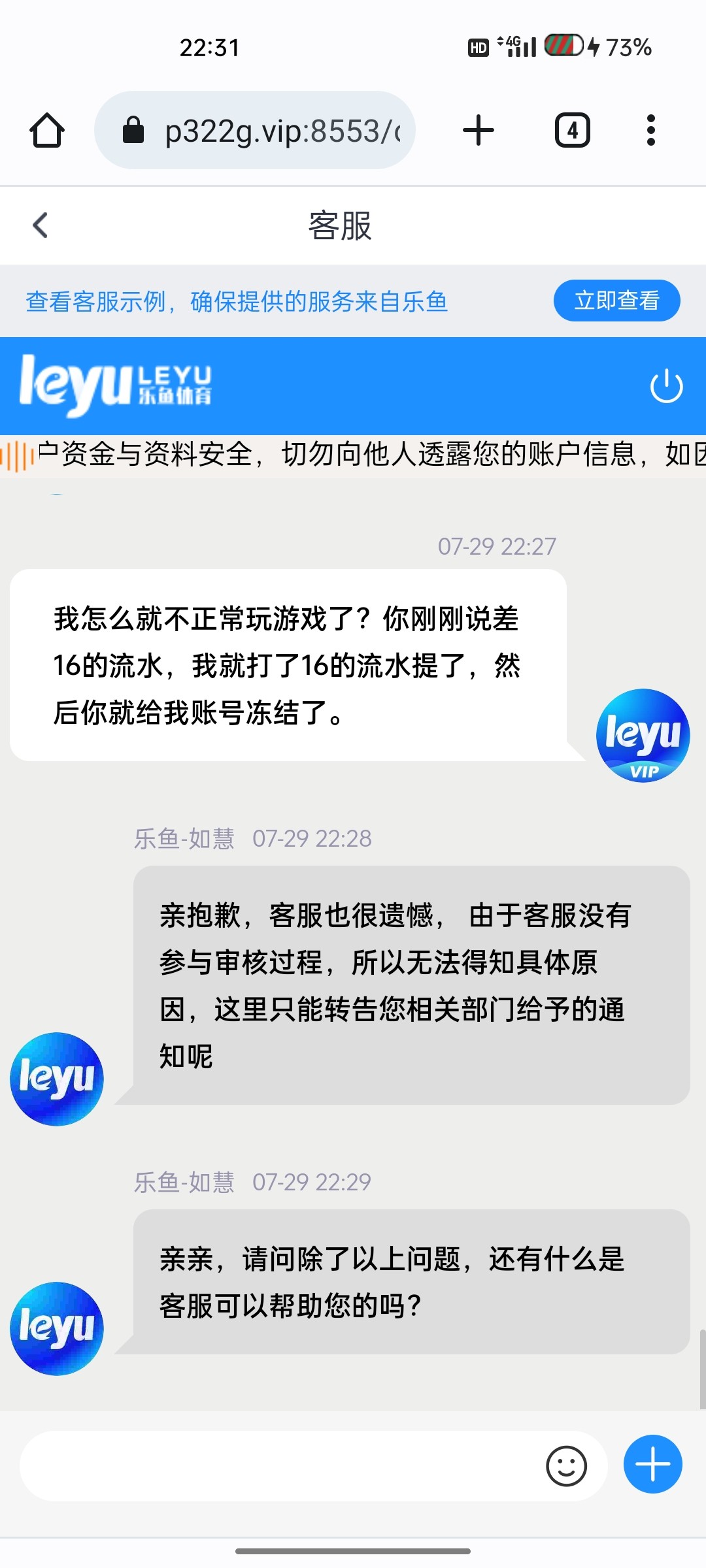Tap the 立即查看 button
The height and width of the screenshot is (1568, 706).
pyautogui.click(x=616, y=301)
